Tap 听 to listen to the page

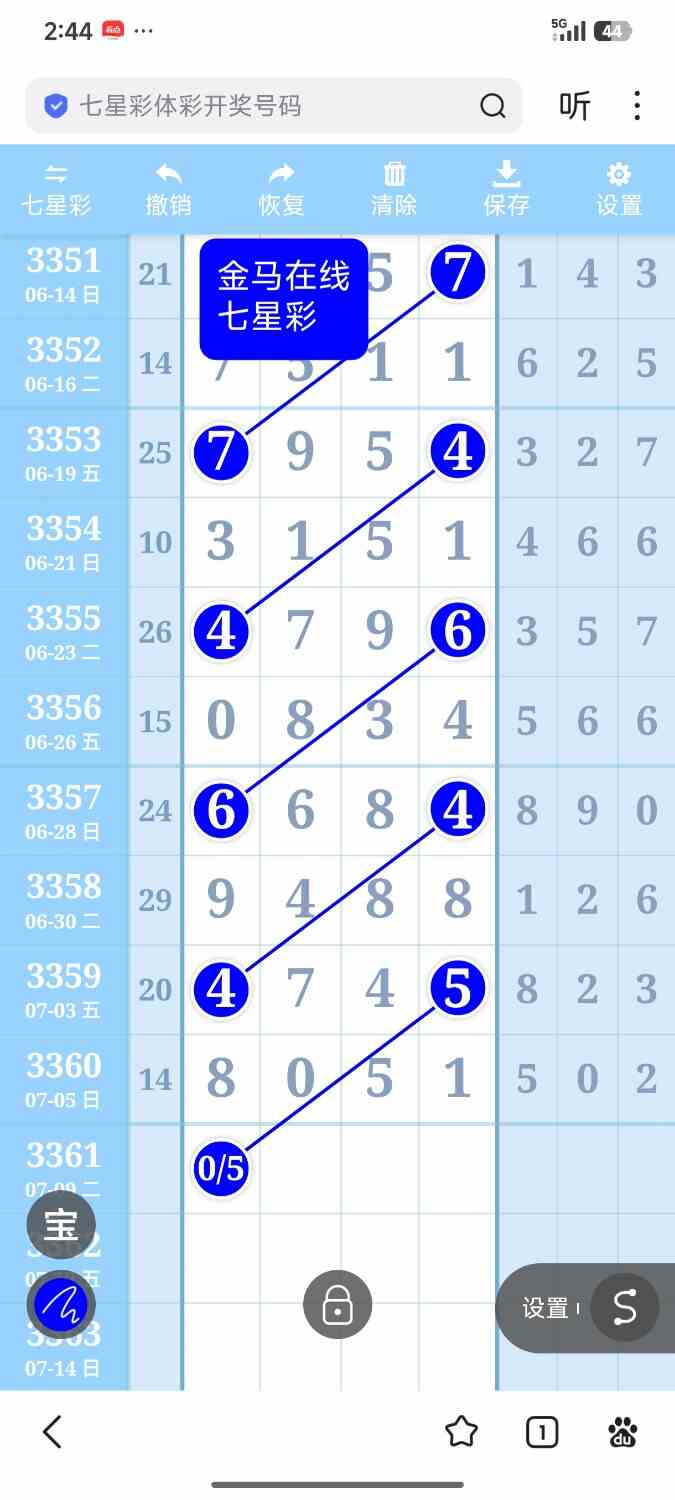[575, 106]
